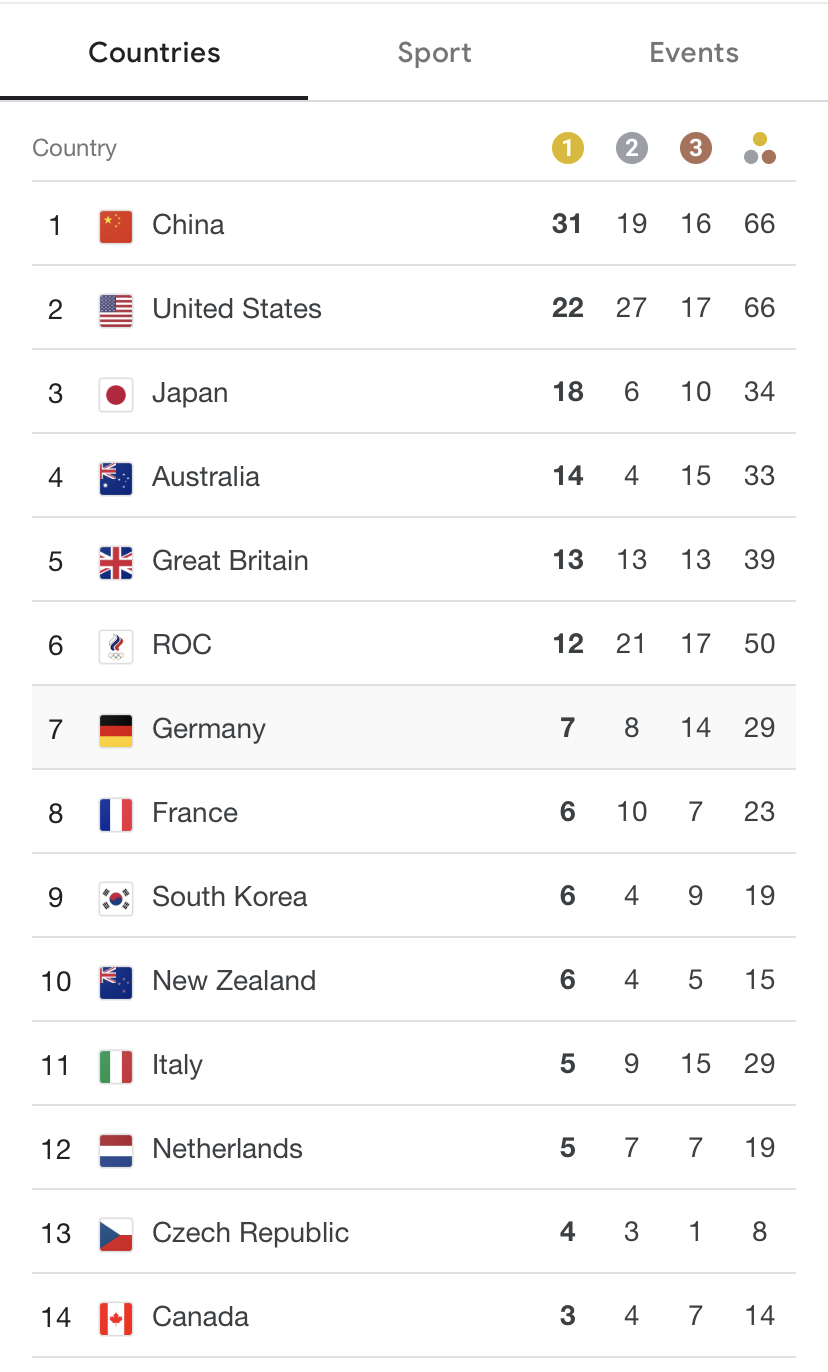The width and height of the screenshot is (828, 1372).
Task: Open the United States row
Action: [x=414, y=308]
